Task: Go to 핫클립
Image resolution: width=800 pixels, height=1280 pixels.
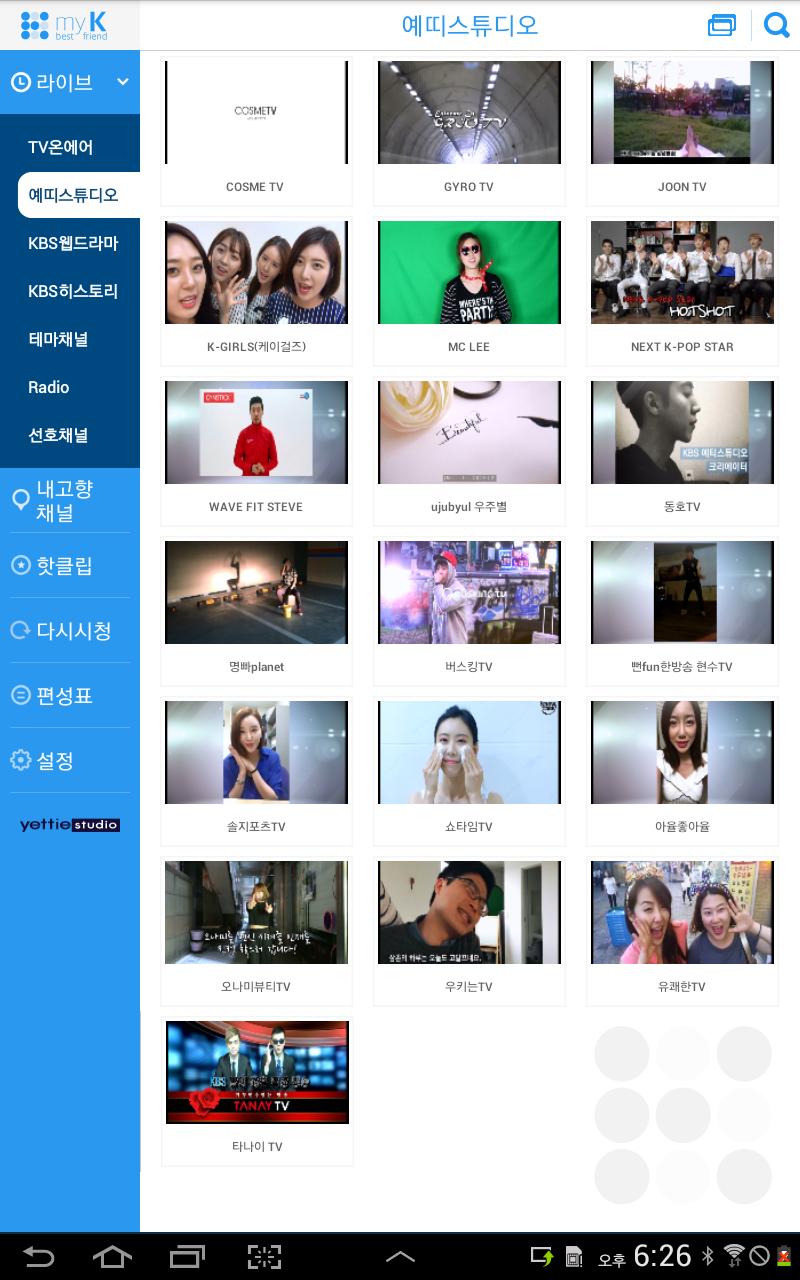Action: tap(65, 566)
